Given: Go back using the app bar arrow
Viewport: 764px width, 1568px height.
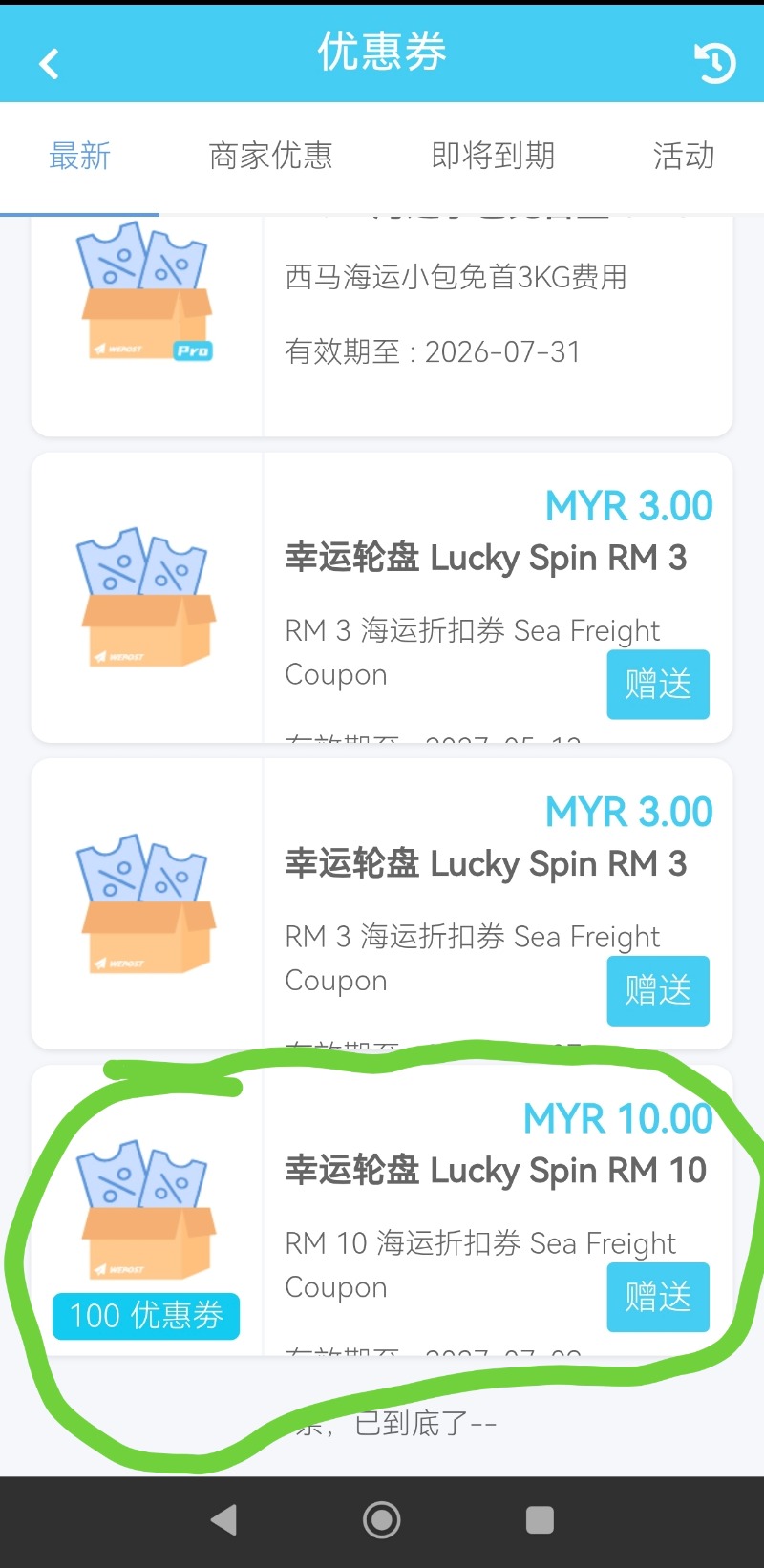Looking at the screenshot, I should pos(50,64).
